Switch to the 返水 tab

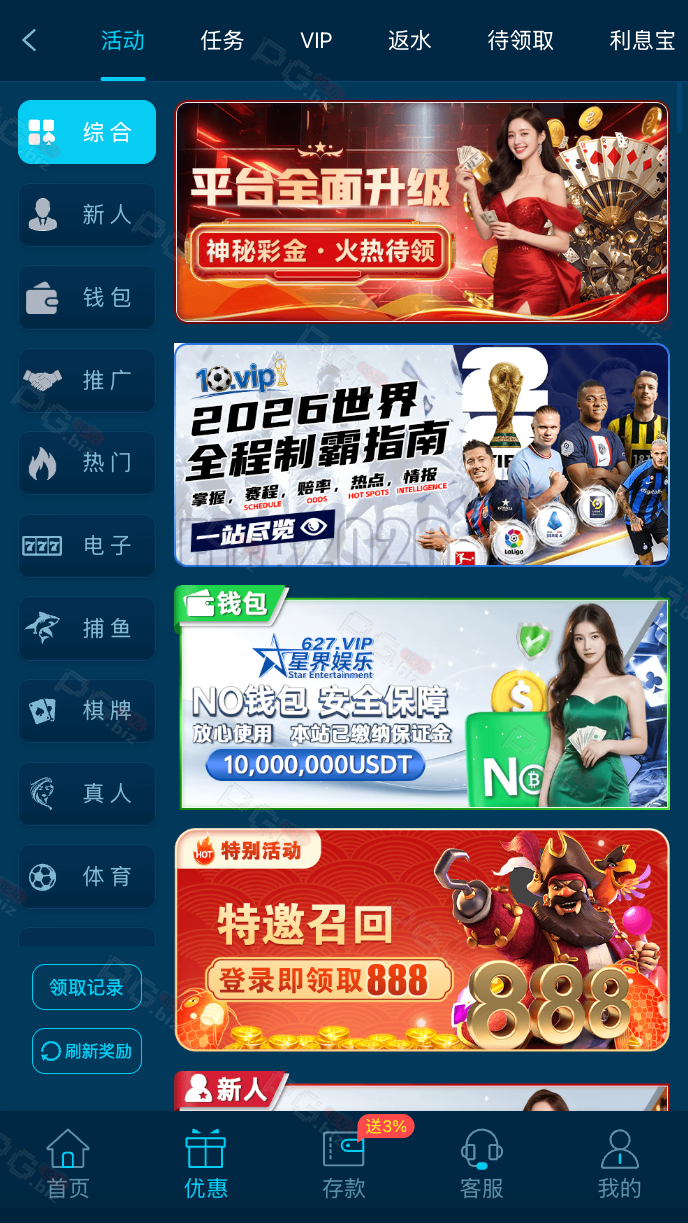[x=410, y=41]
